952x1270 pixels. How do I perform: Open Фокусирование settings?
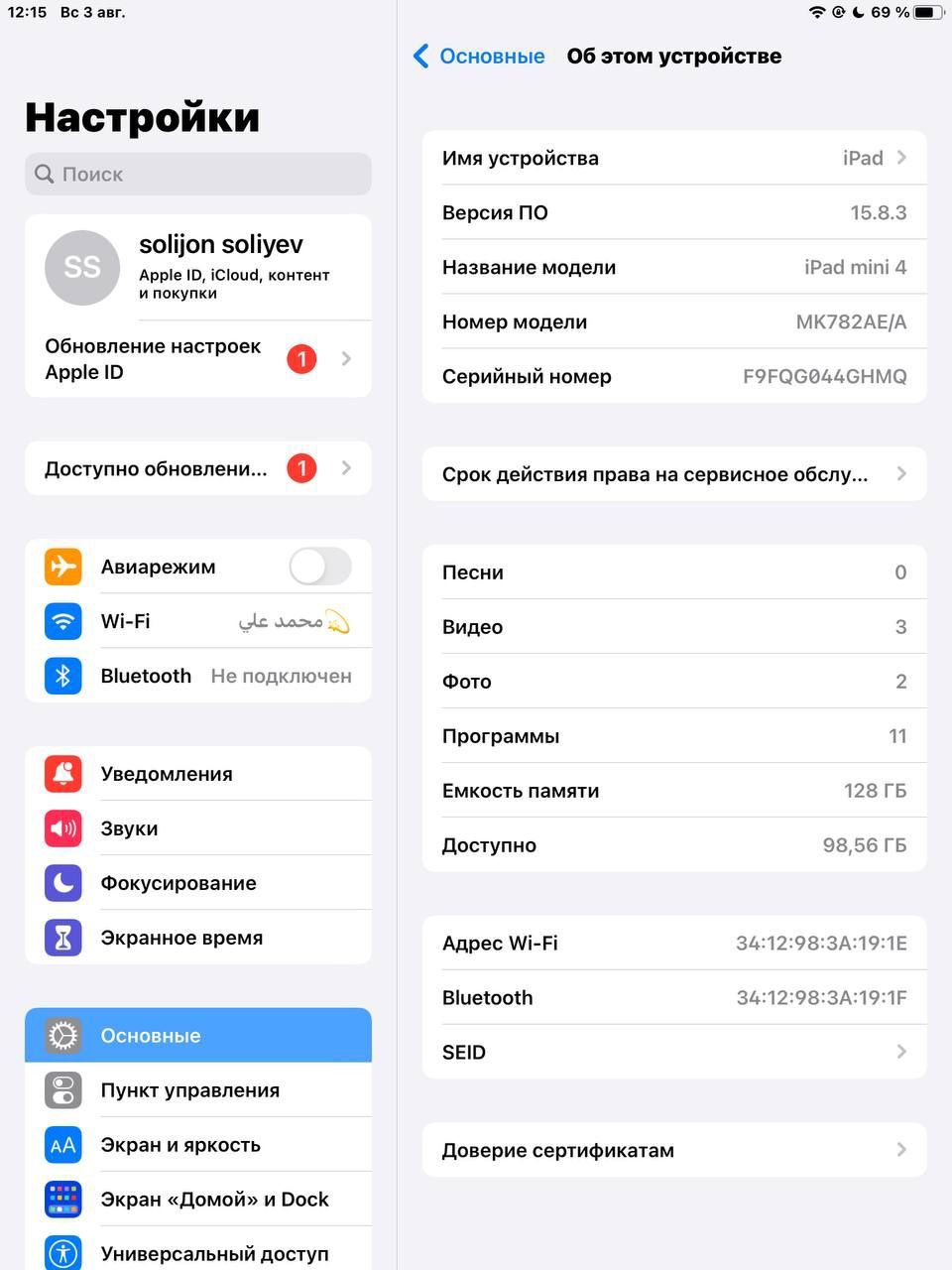(198, 883)
